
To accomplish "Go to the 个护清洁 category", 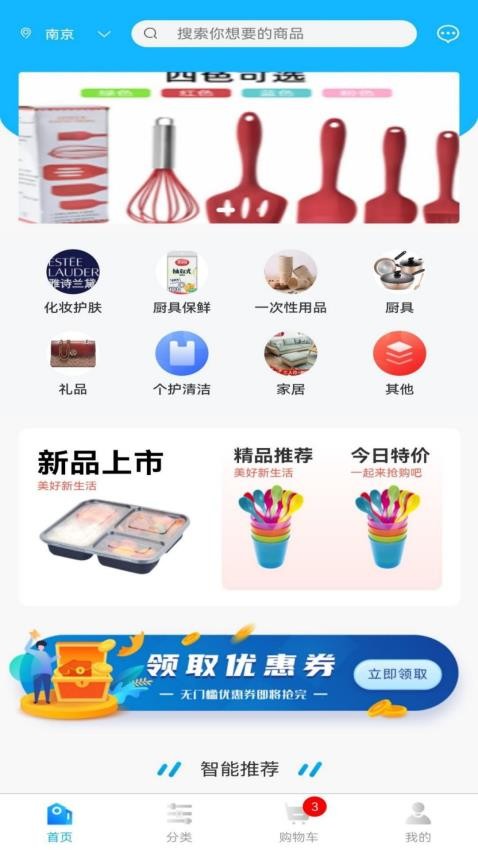I will [x=182, y=364].
